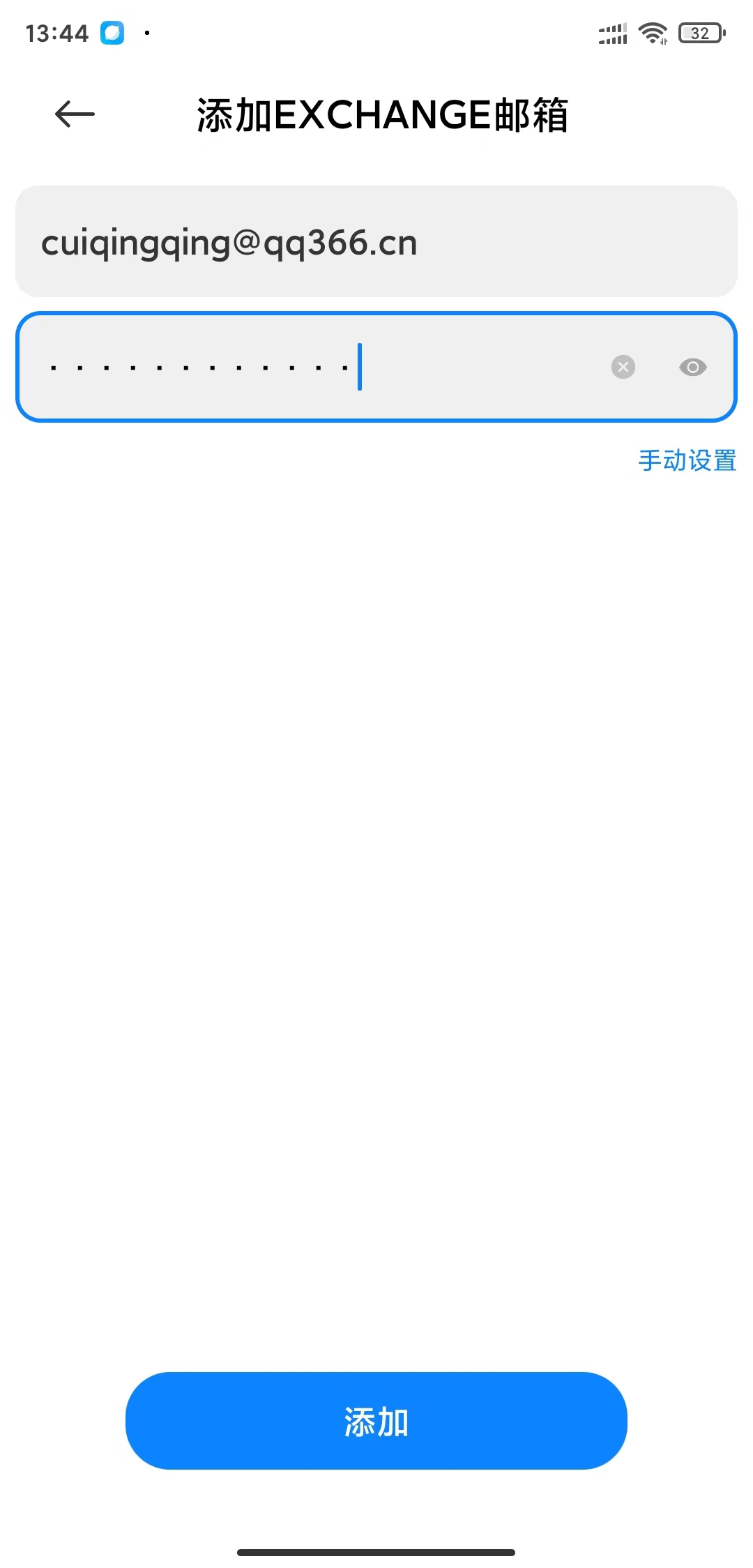Tap the email domain text qq366.cn
This screenshot has width=753, height=1568.
[340, 243]
